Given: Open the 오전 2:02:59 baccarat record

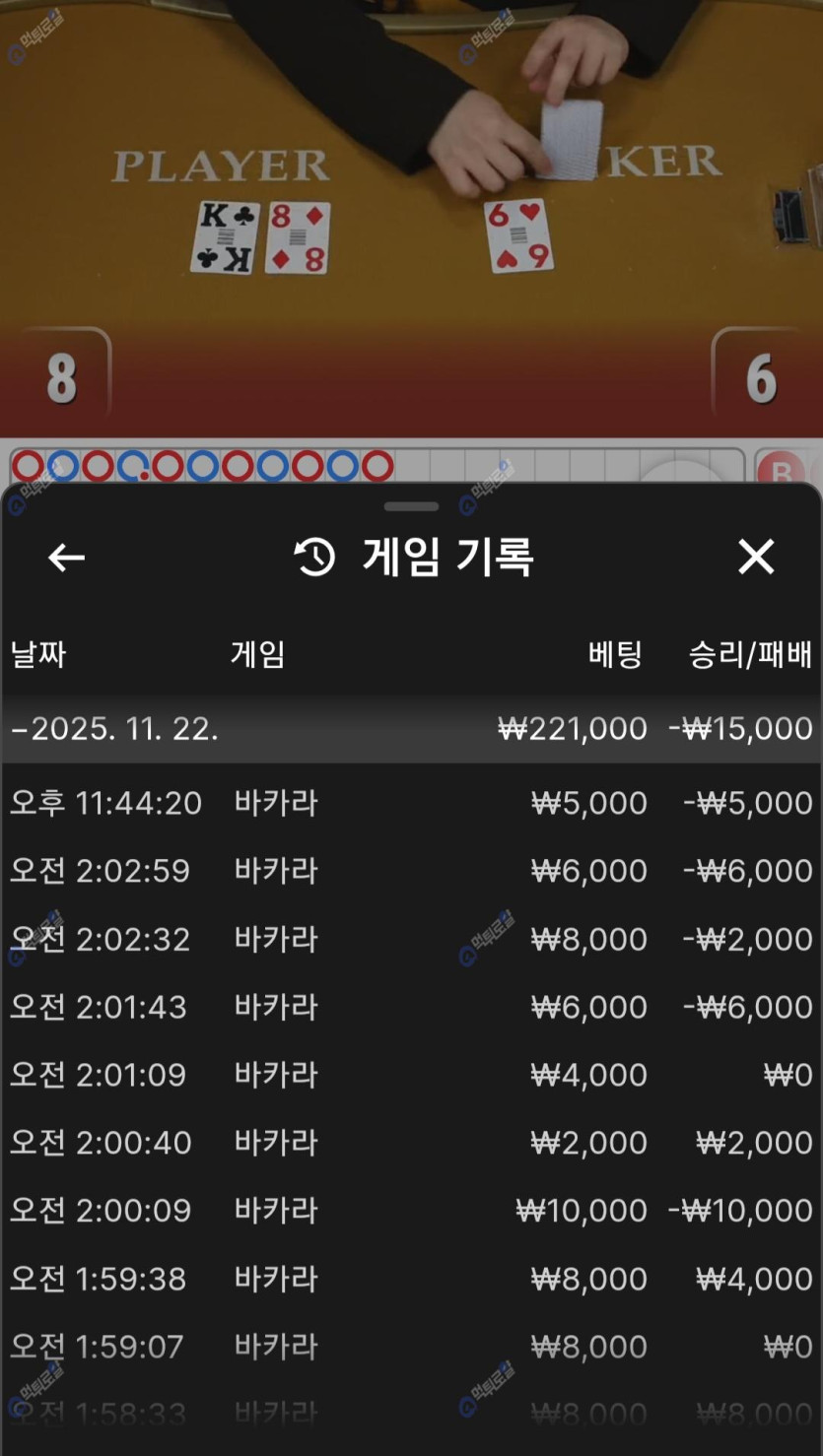Looking at the screenshot, I should pos(410,871).
